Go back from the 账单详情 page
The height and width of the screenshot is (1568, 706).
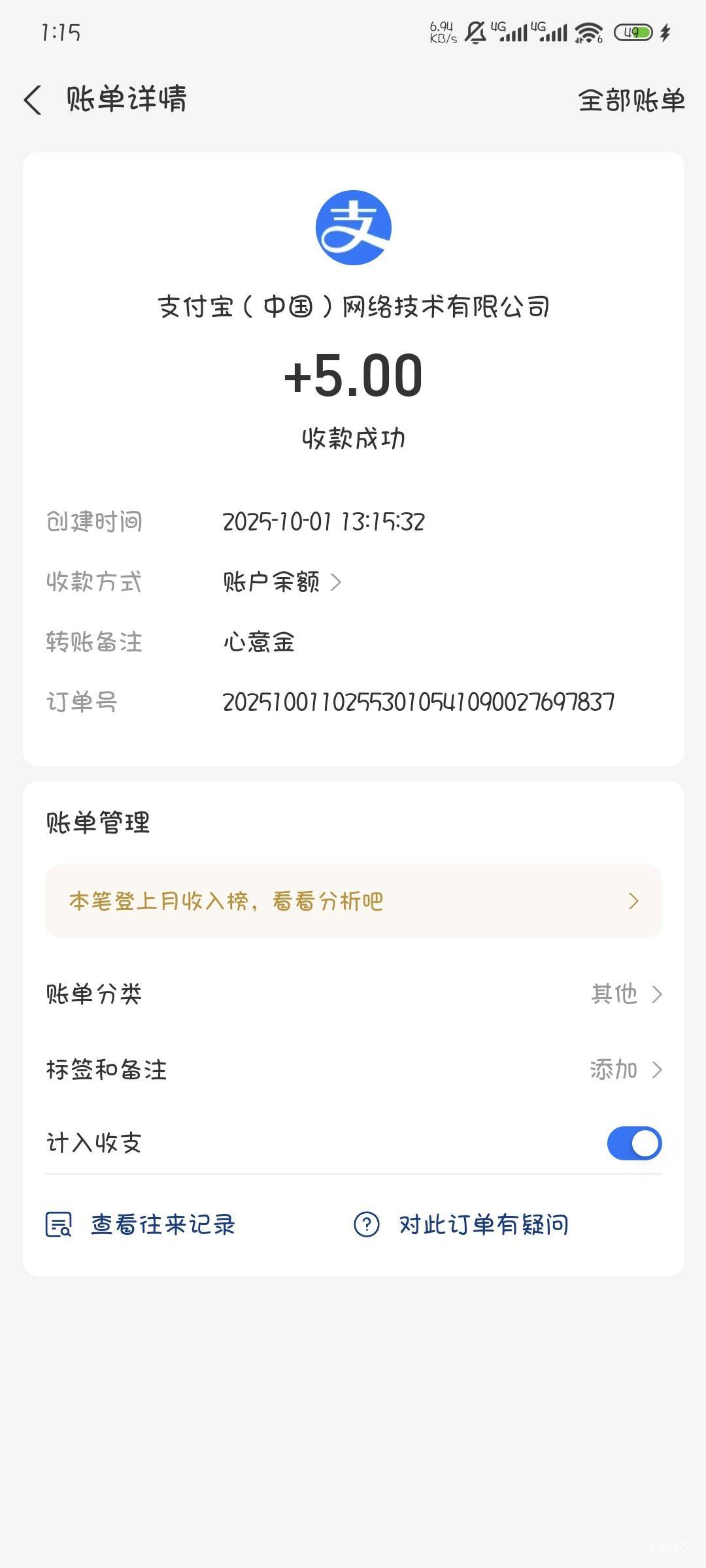pos(33,100)
